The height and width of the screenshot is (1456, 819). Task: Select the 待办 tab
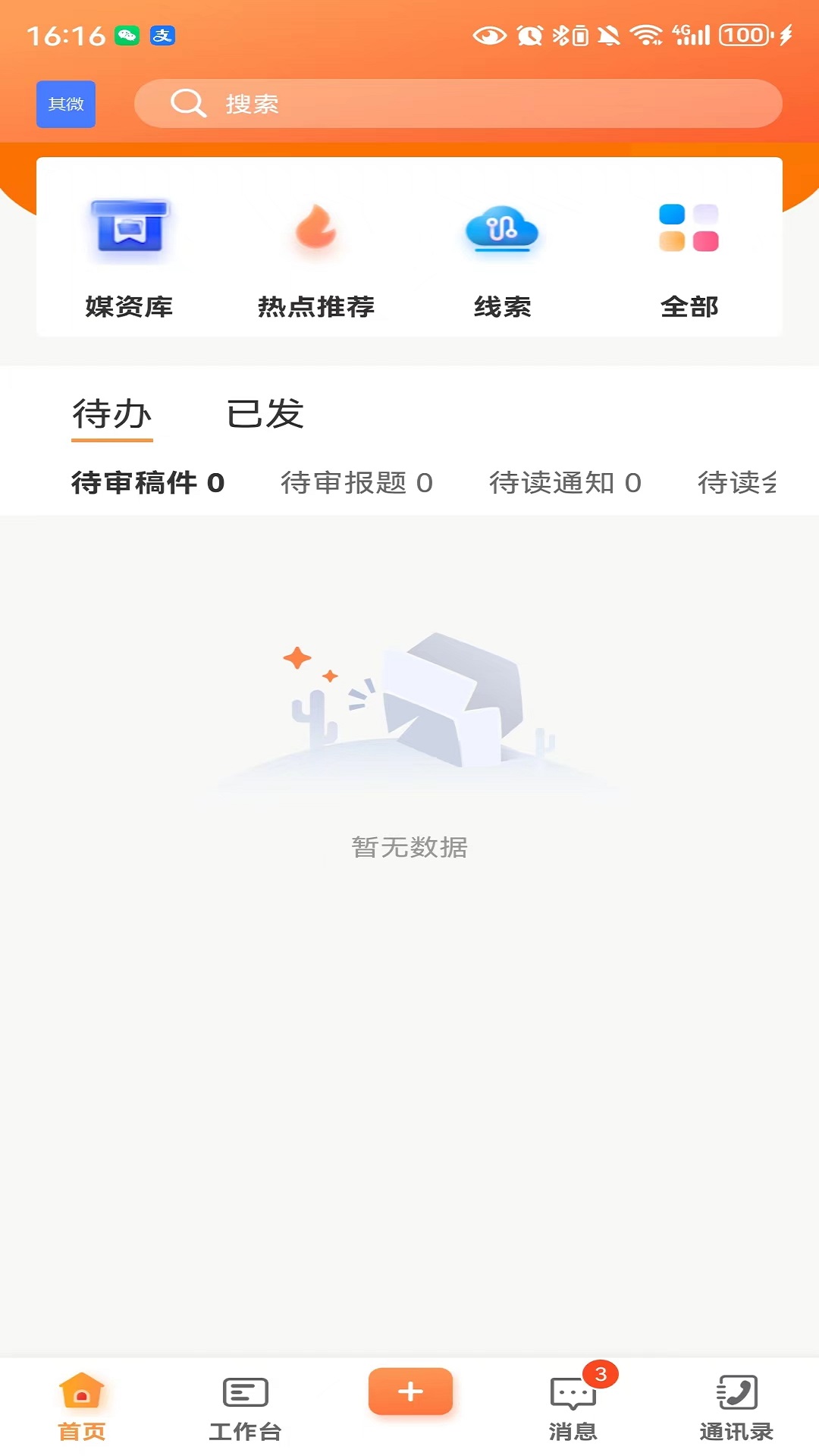(x=112, y=414)
